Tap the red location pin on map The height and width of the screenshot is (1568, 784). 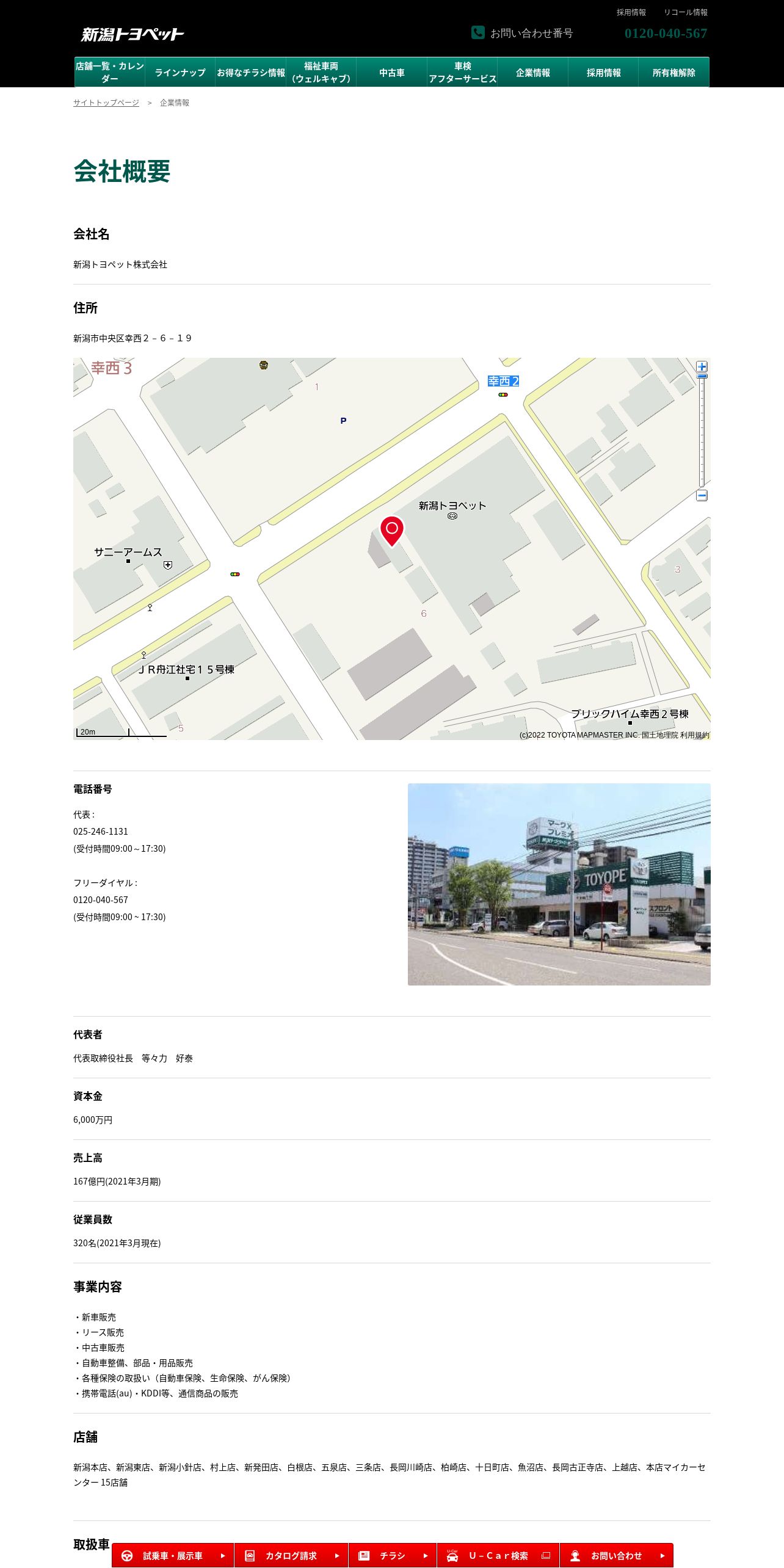click(x=392, y=530)
